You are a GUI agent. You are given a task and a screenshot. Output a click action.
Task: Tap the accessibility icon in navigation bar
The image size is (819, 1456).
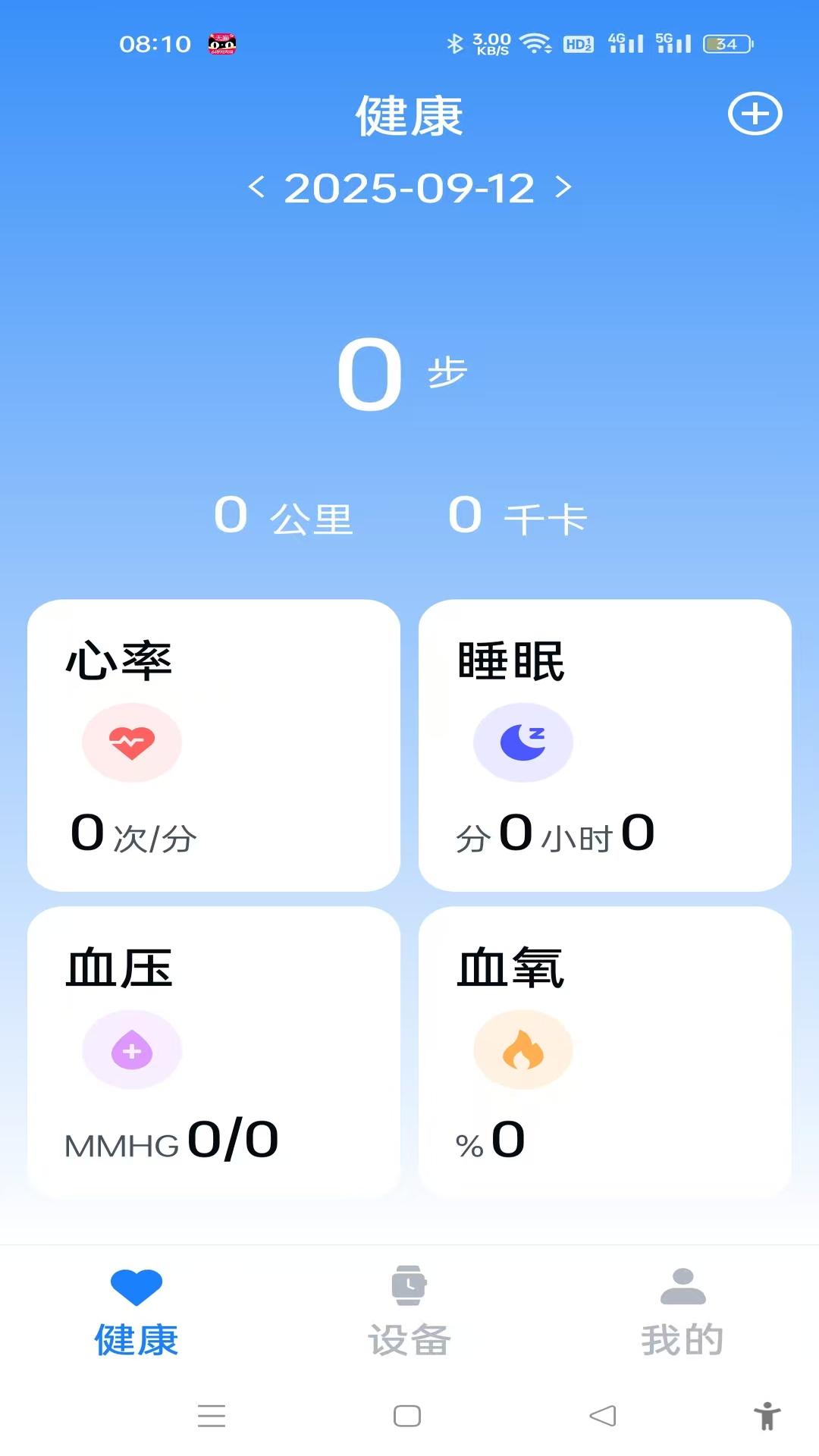click(767, 1417)
